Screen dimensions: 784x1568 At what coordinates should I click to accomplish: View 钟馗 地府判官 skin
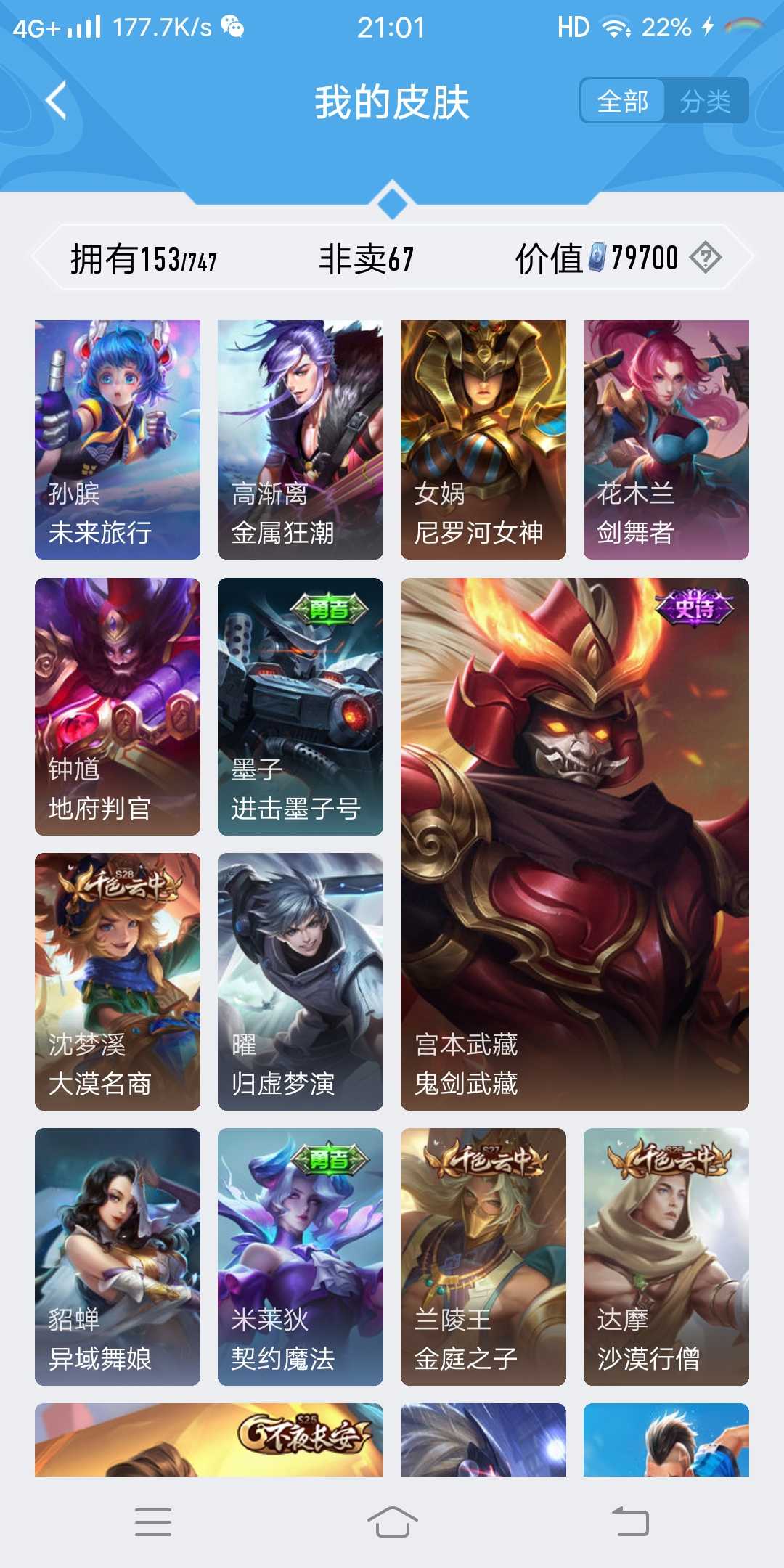(118, 706)
